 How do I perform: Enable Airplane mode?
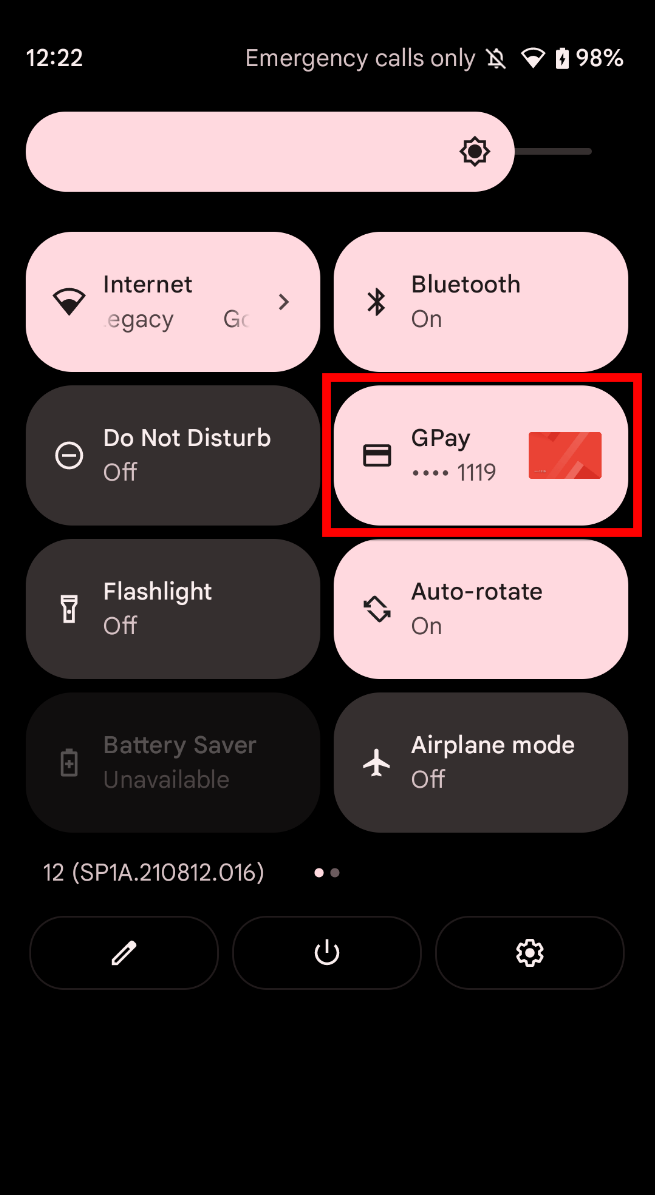click(x=480, y=762)
